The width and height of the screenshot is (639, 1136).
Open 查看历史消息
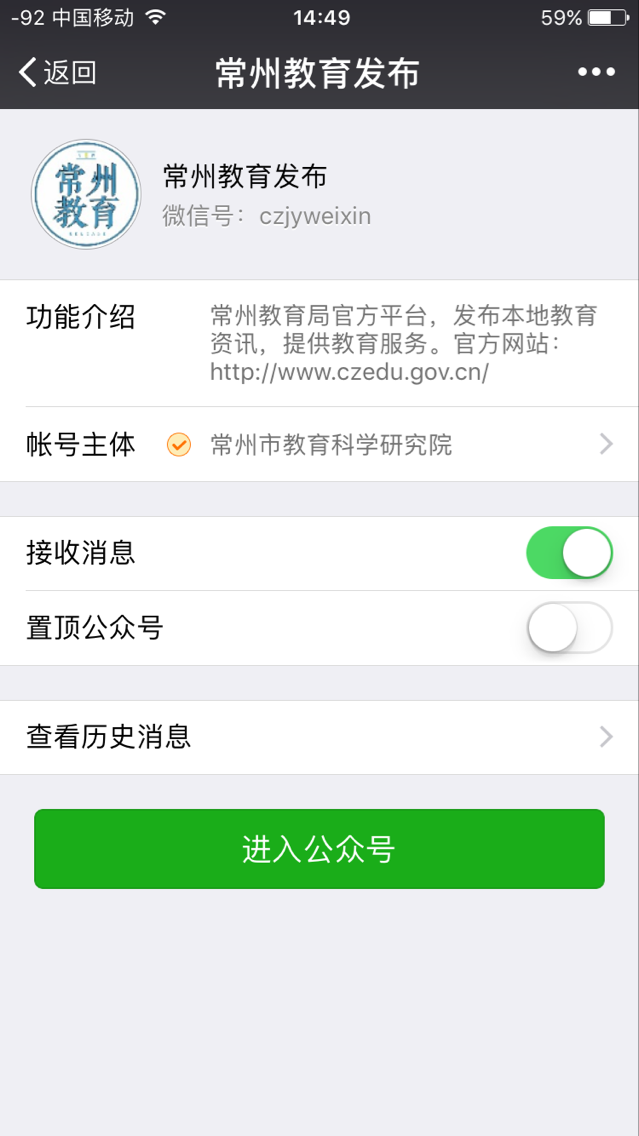click(320, 738)
